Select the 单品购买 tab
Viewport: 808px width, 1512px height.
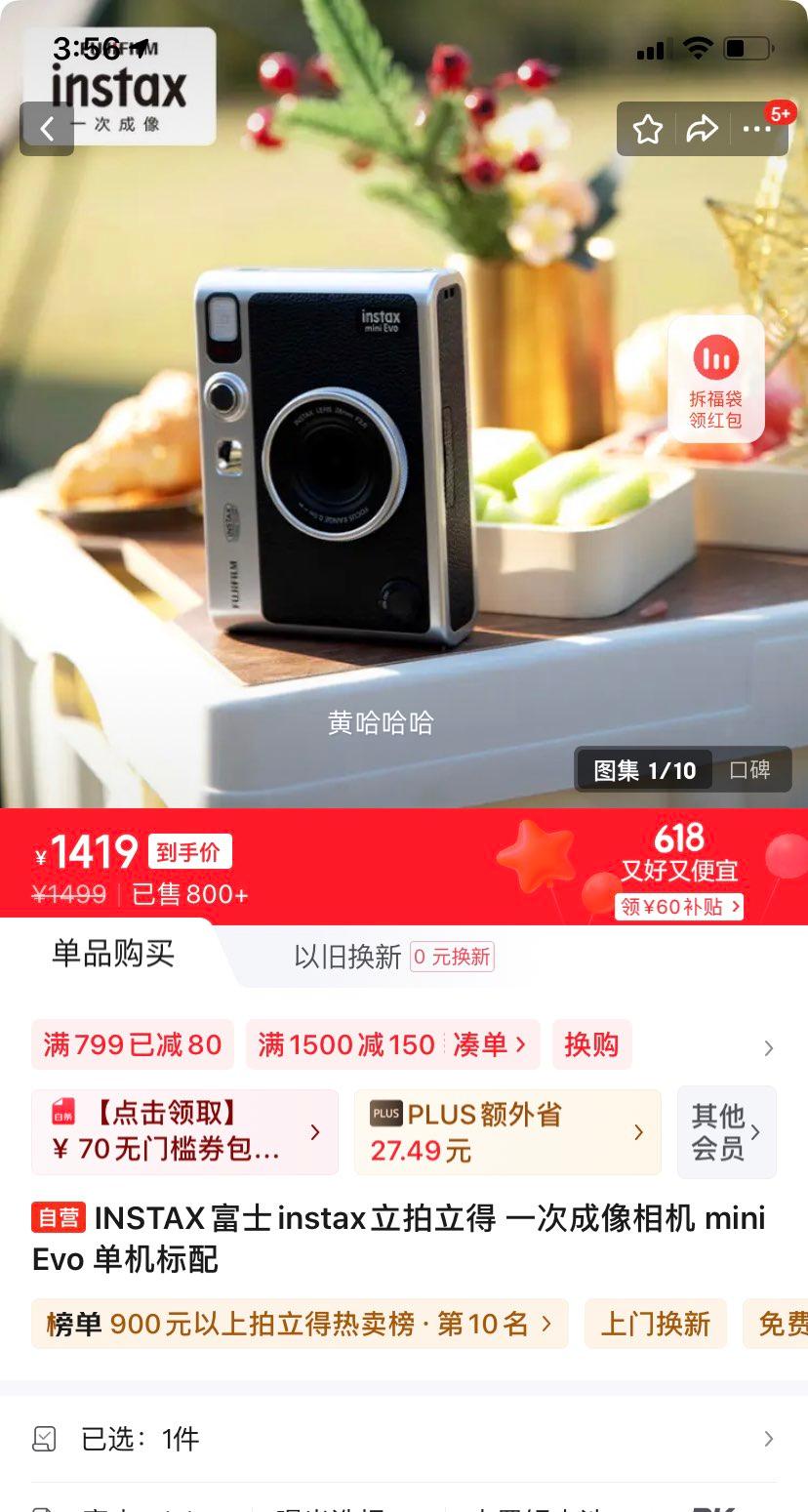(x=113, y=954)
